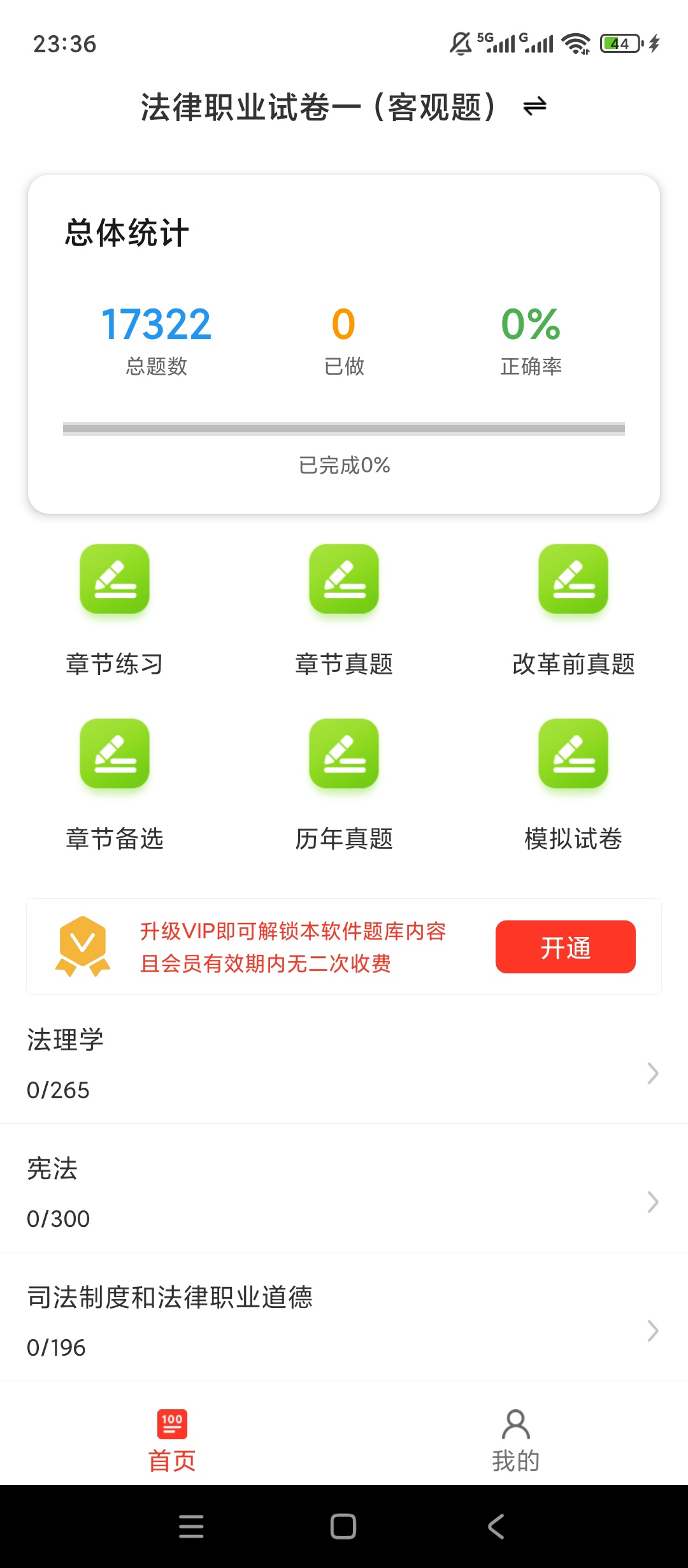Open 模拟试卷 mock exams
Screen dimensions: 688x1568
[x=573, y=785]
